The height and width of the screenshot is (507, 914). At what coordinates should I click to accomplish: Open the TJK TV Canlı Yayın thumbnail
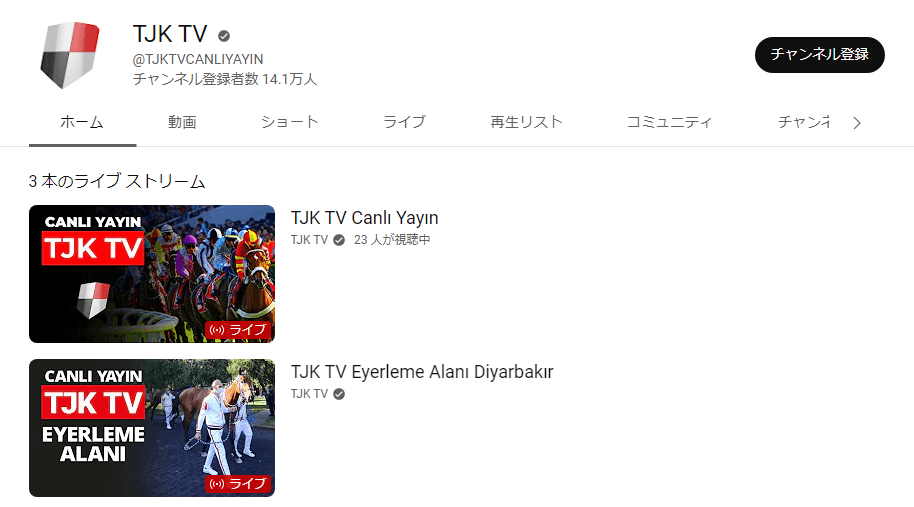152,274
